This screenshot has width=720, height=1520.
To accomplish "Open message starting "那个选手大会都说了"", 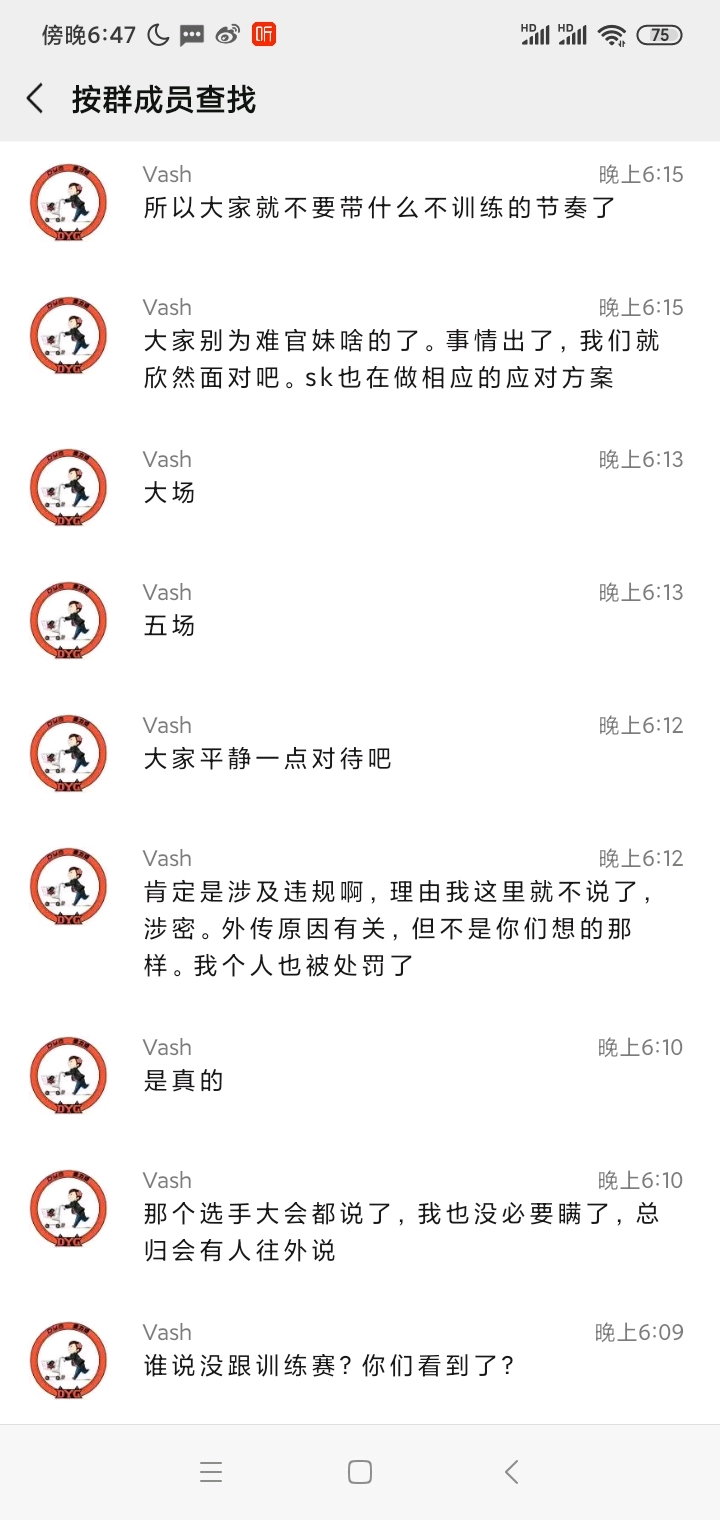I will pyautogui.click(x=400, y=1232).
